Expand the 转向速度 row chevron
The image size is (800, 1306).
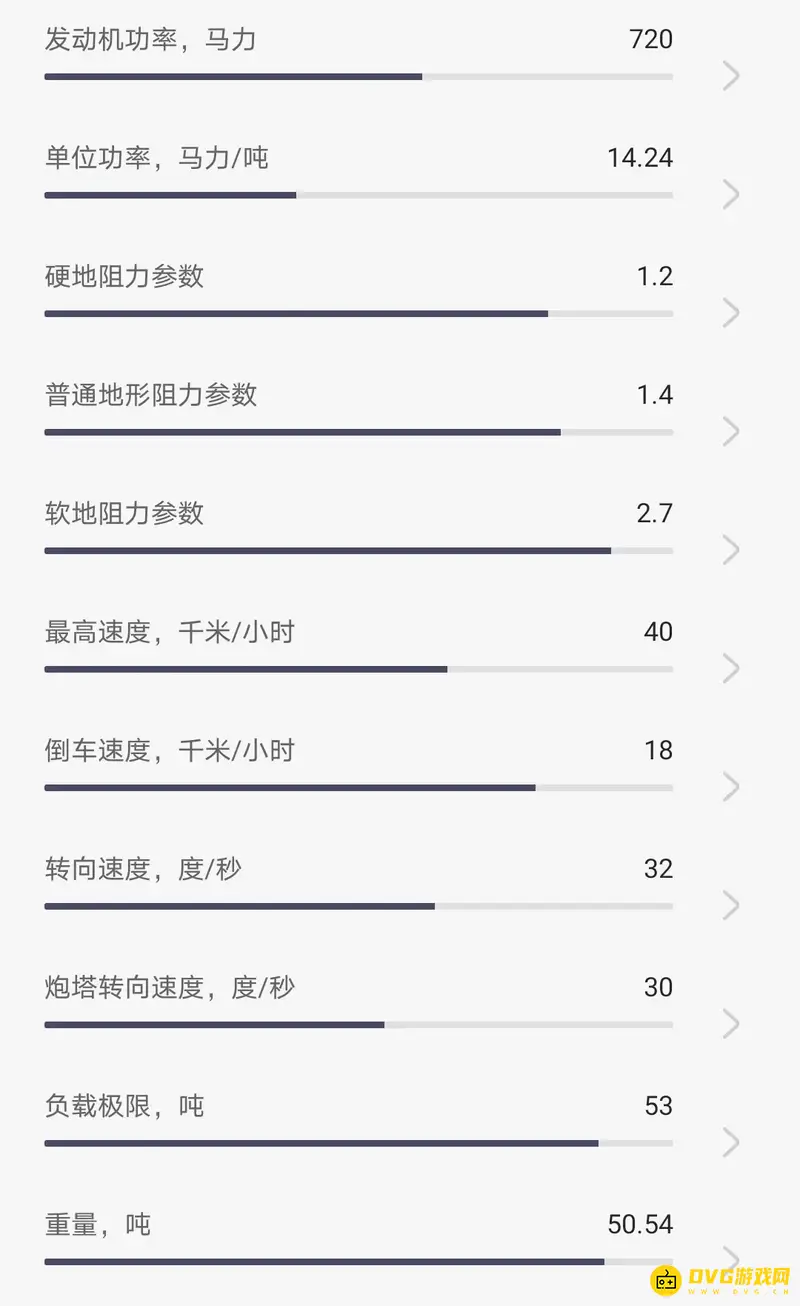coord(730,906)
